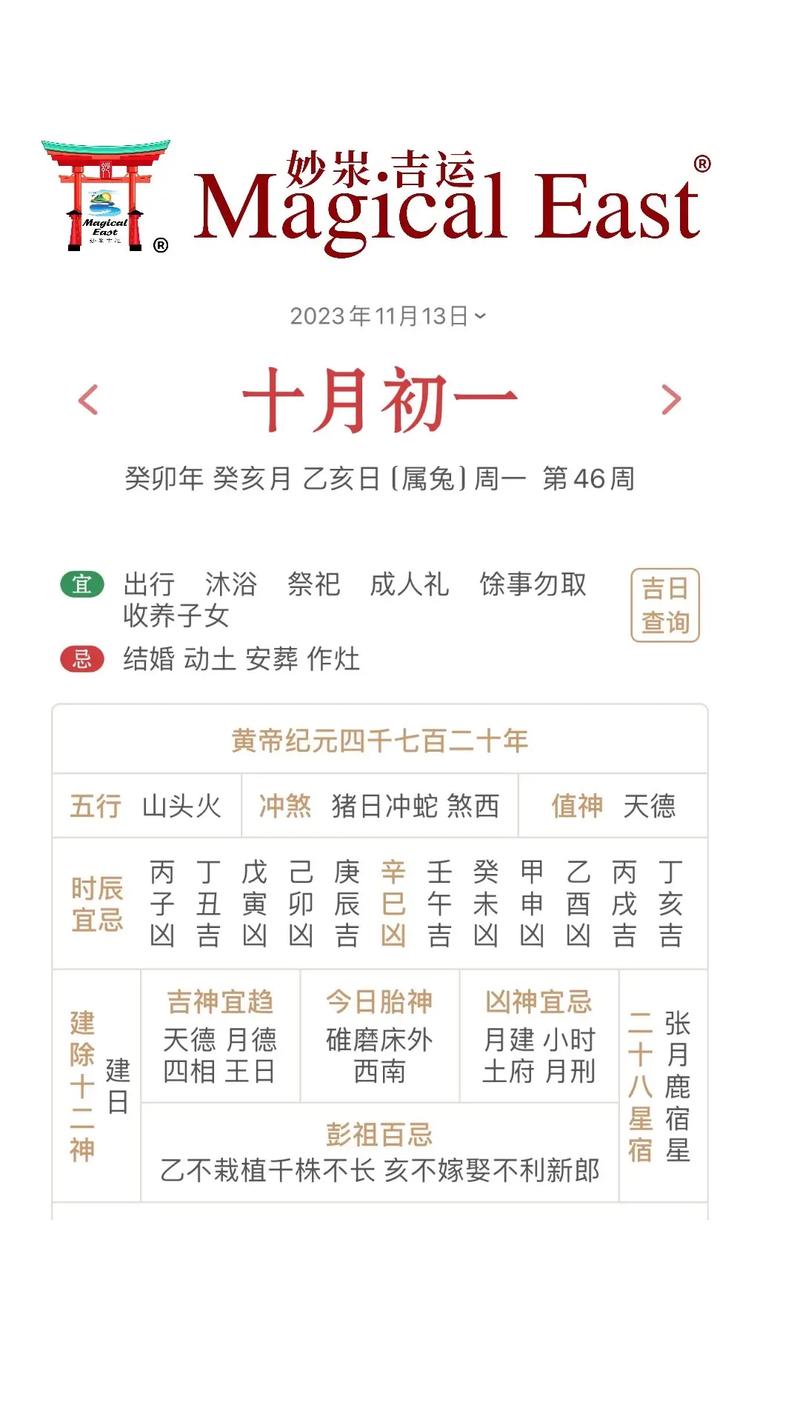The width and height of the screenshot is (800, 1422).
Task: Go to the previous day arrow
Action: point(89,401)
